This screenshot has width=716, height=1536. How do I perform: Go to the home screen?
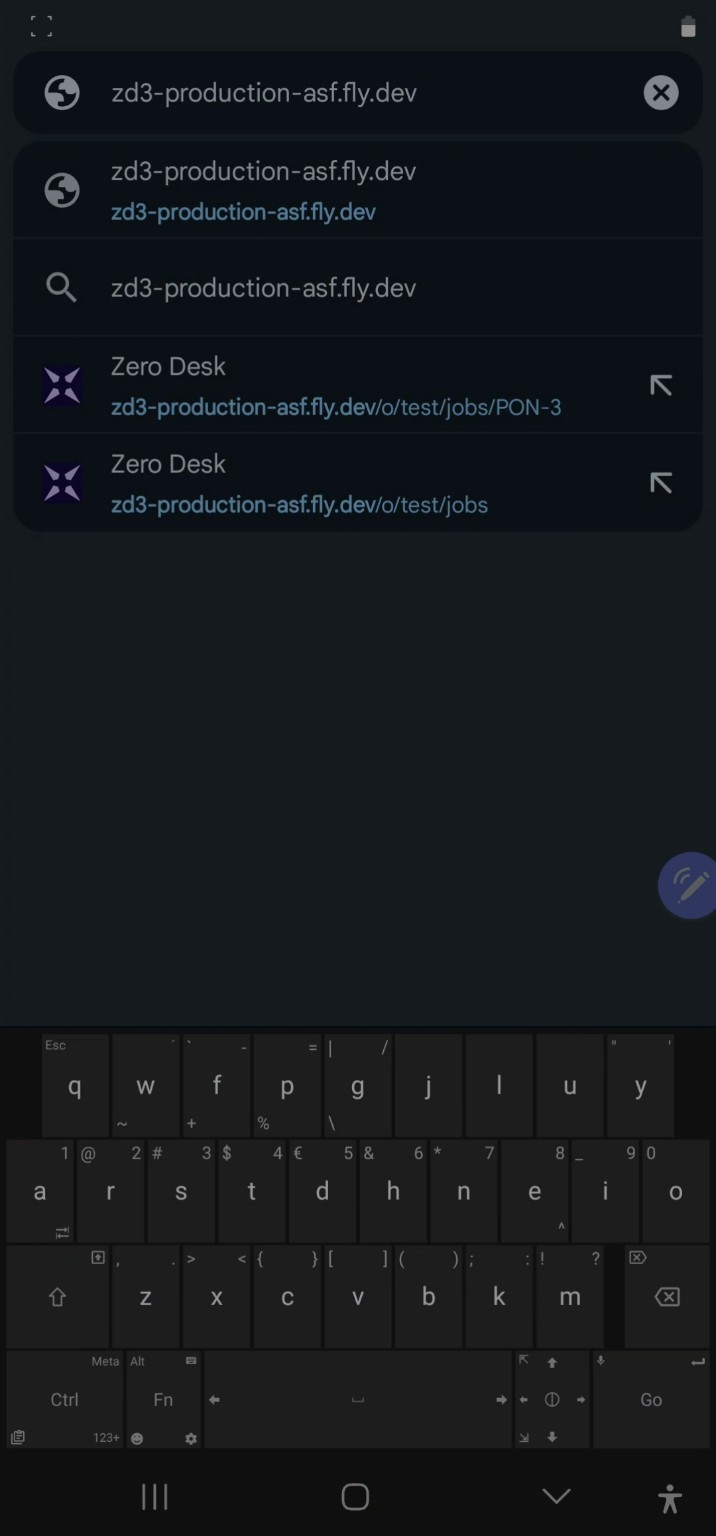[x=355, y=1497]
